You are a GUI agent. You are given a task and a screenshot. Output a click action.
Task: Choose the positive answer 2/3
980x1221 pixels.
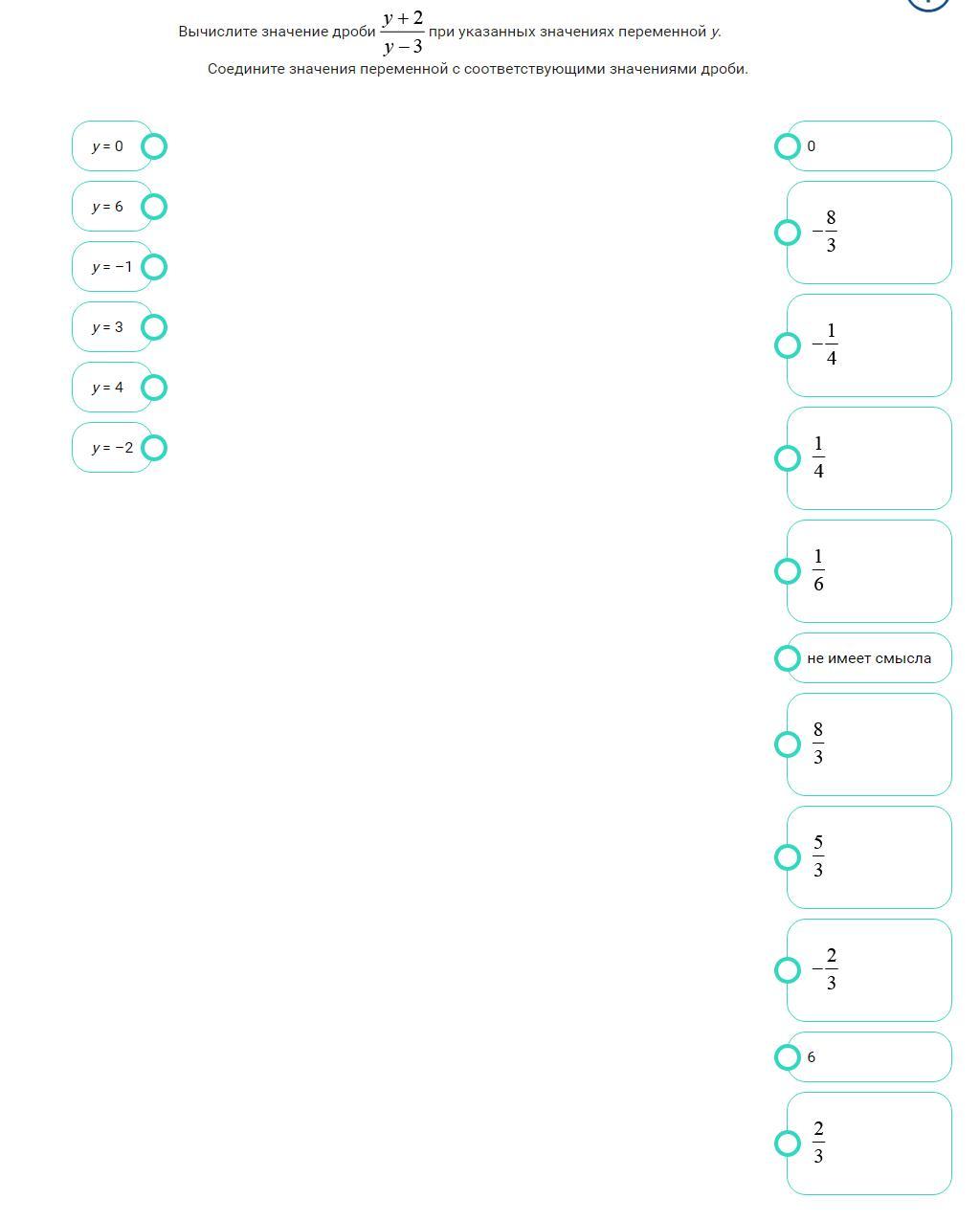click(869, 1143)
